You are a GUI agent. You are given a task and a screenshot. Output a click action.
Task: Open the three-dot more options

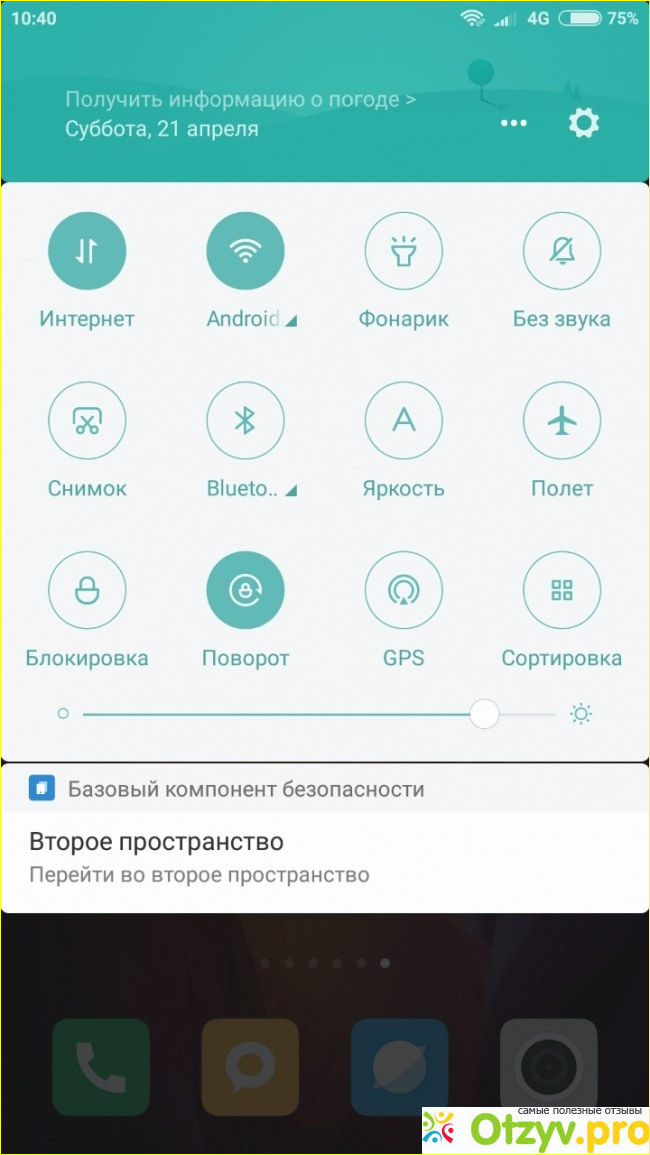[514, 124]
